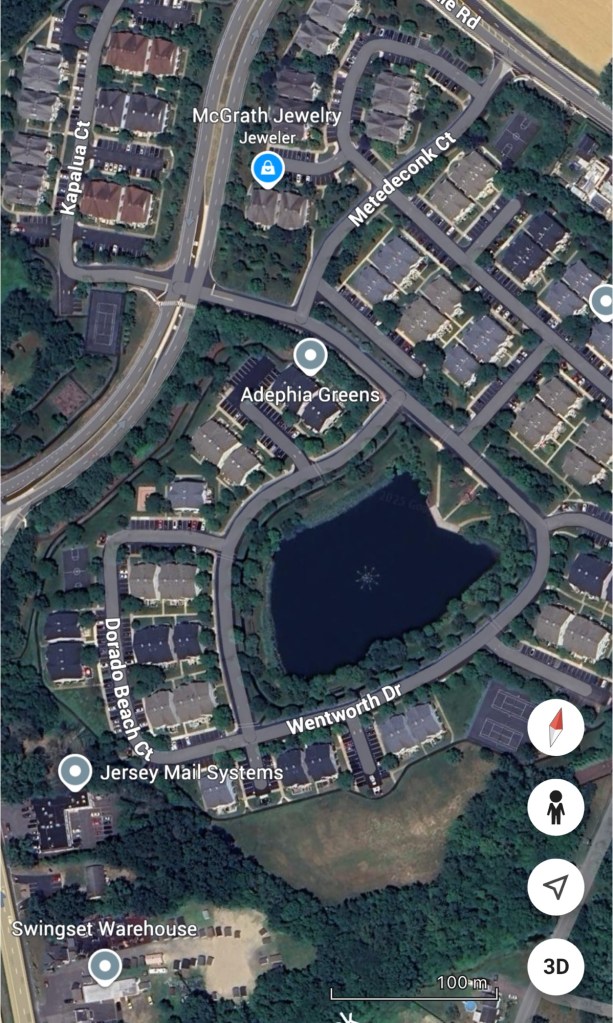The image size is (613, 1023).
Task: Open Street View pegman button
Action: (x=556, y=806)
